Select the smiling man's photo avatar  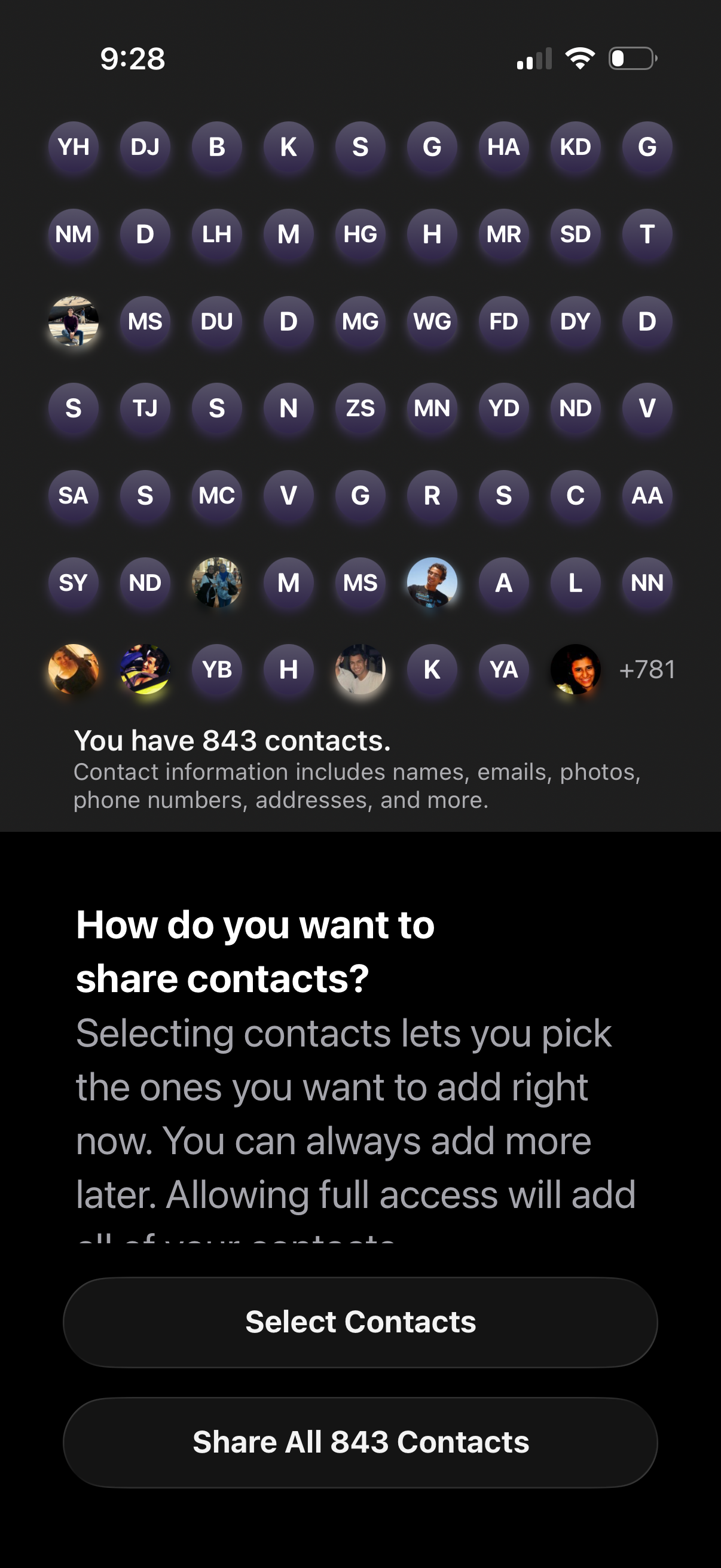coord(433,582)
